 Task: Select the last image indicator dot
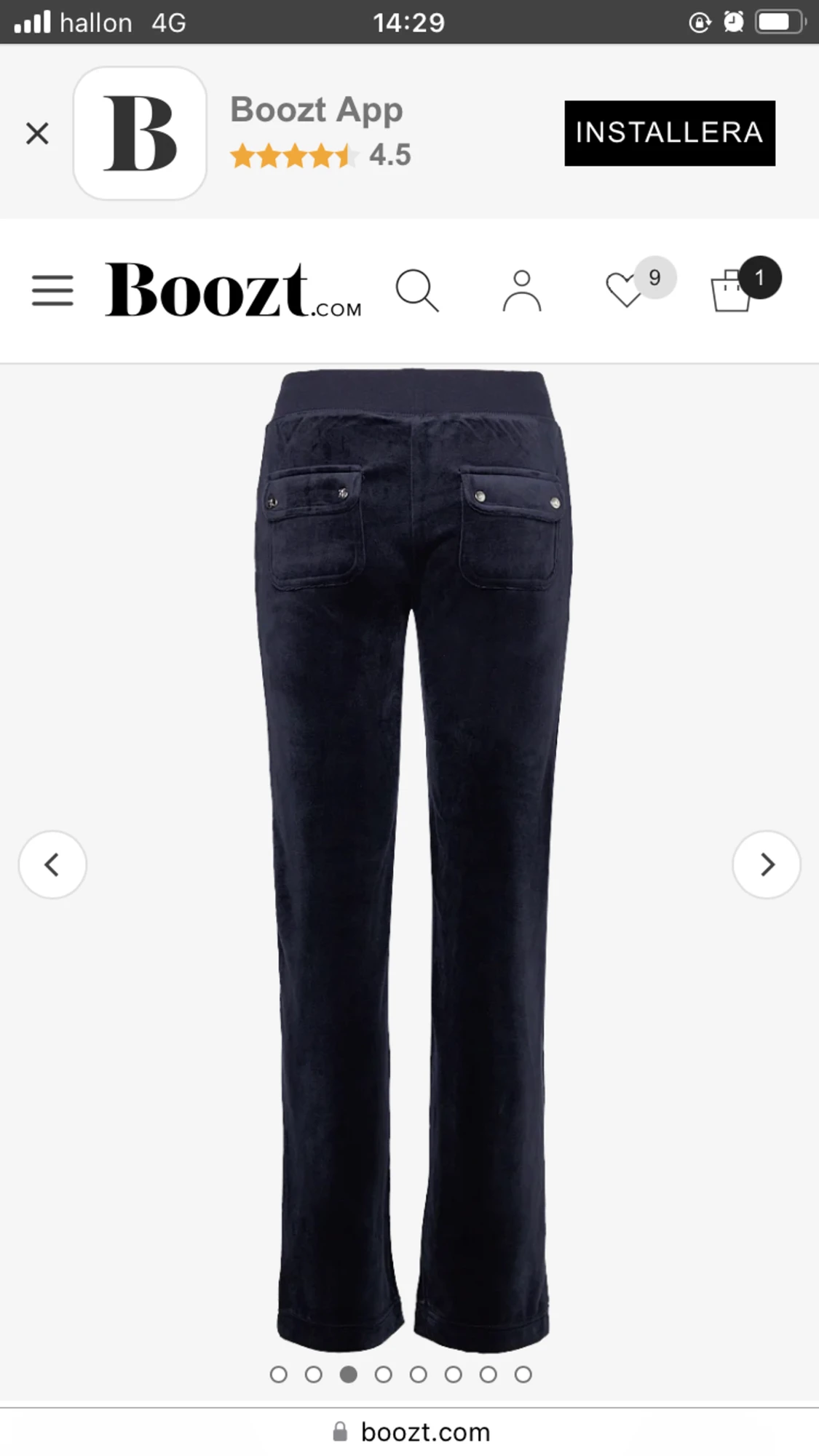coord(523,1374)
